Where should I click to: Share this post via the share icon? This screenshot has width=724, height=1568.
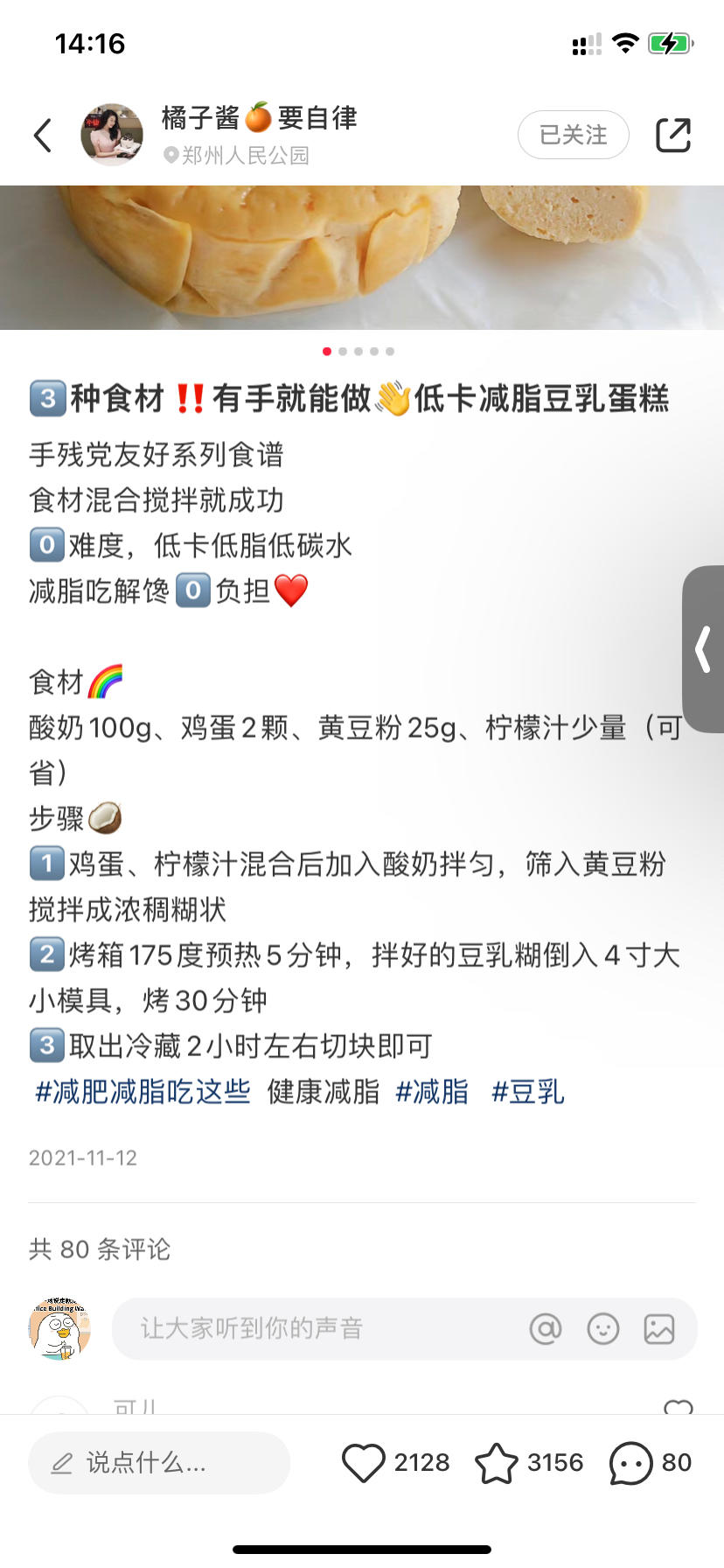coord(673,135)
